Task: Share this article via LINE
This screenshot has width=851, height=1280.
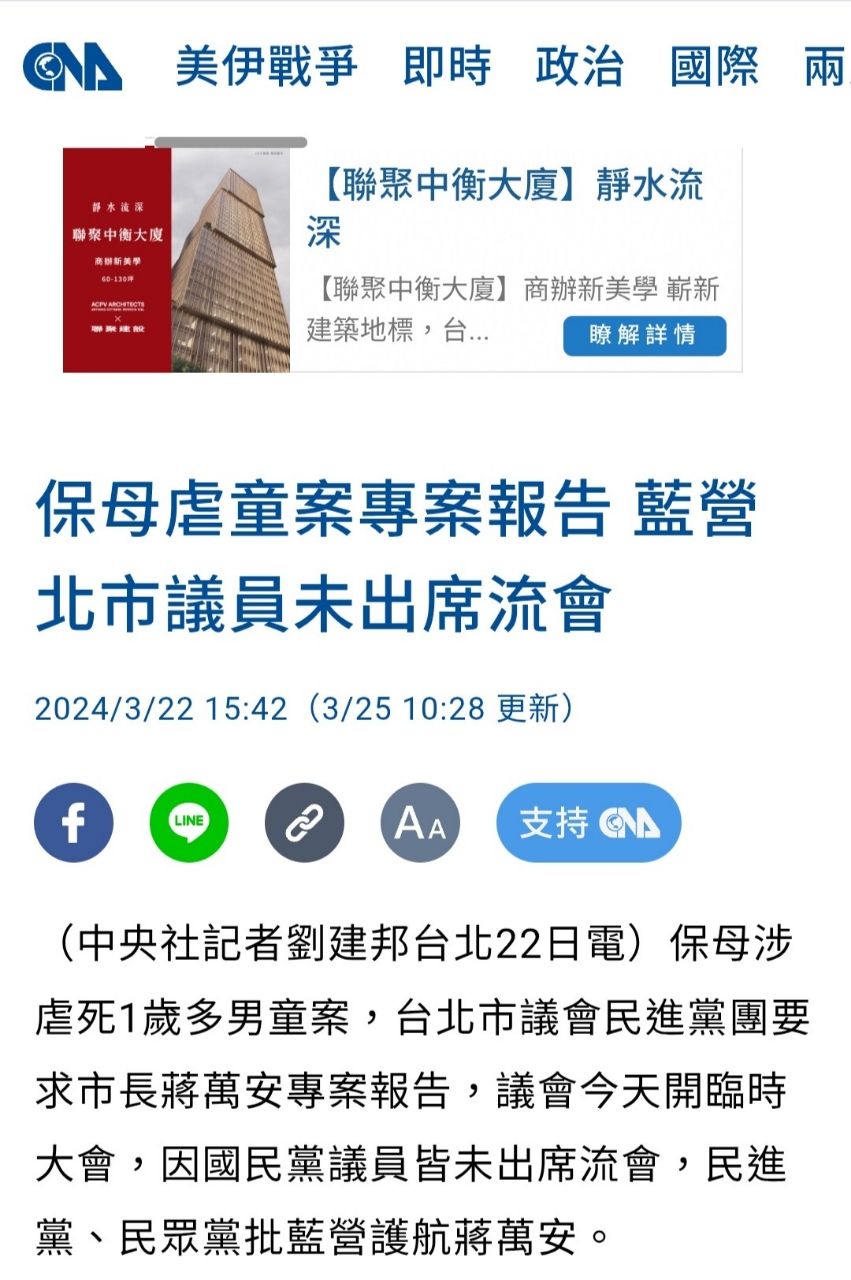Action: [x=189, y=823]
